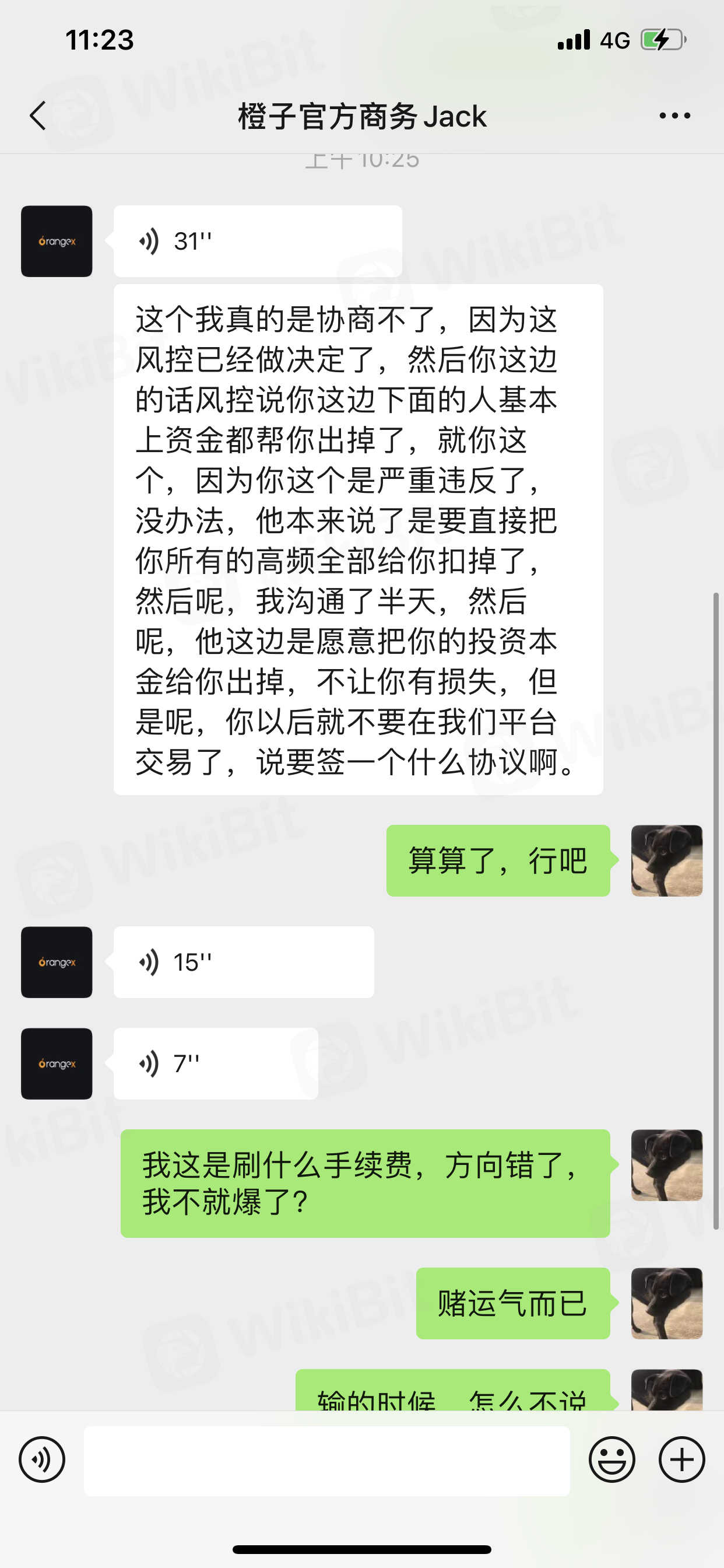This screenshot has width=724, height=1568.
Task: Open the plus attachments menu
Action: point(681,1459)
